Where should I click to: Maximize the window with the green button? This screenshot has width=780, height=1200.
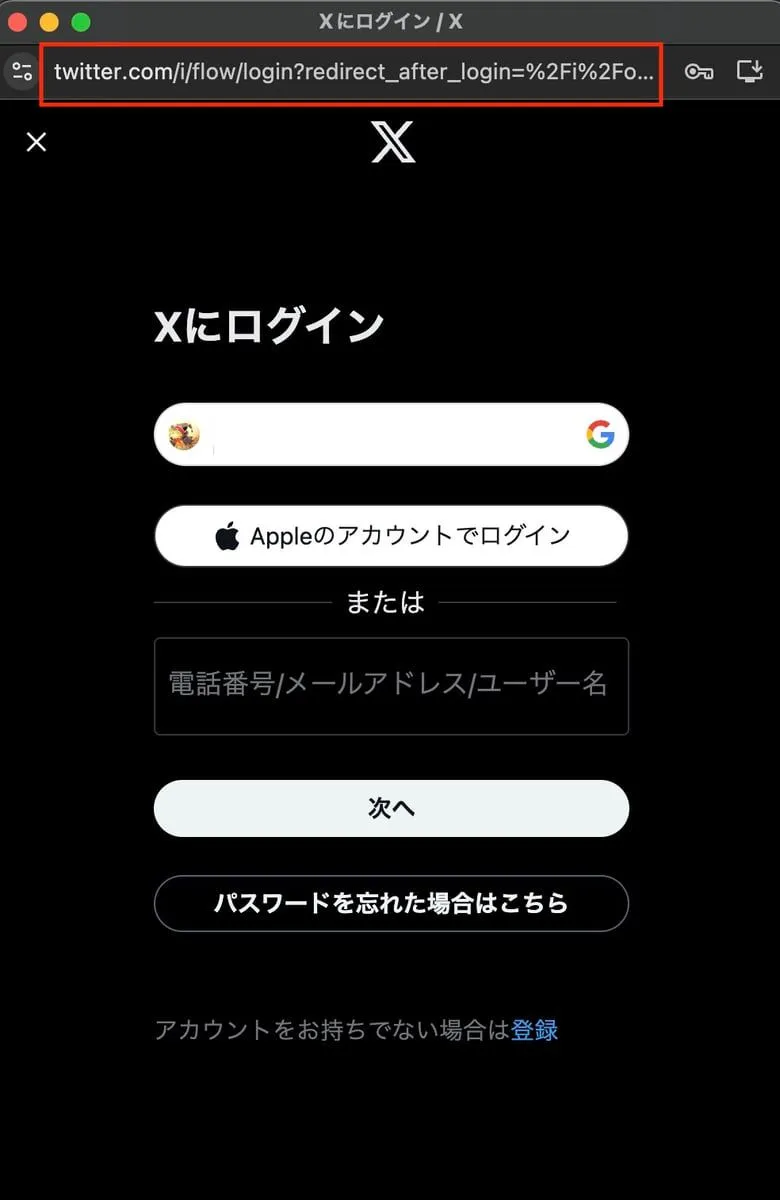click(x=81, y=21)
